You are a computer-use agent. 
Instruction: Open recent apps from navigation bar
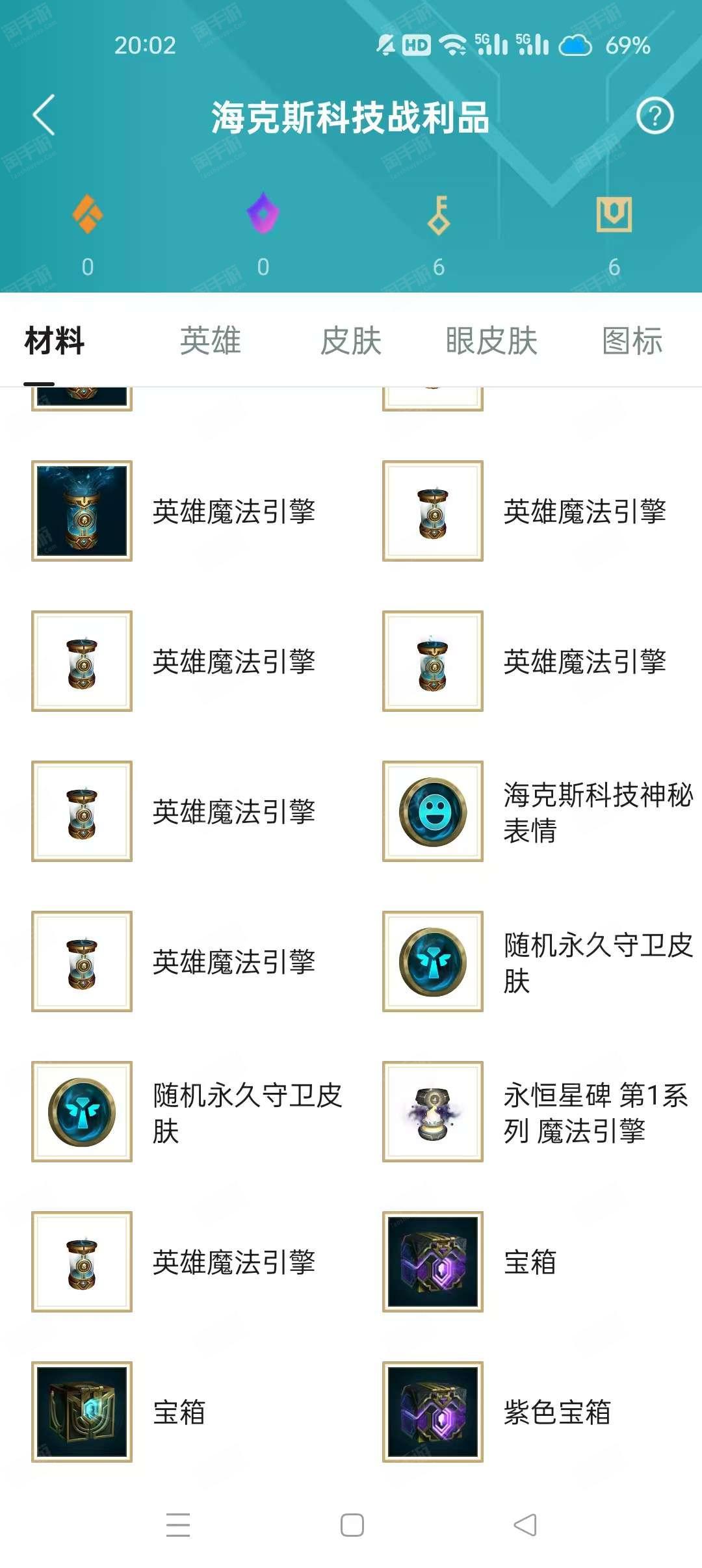click(178, 1525)
